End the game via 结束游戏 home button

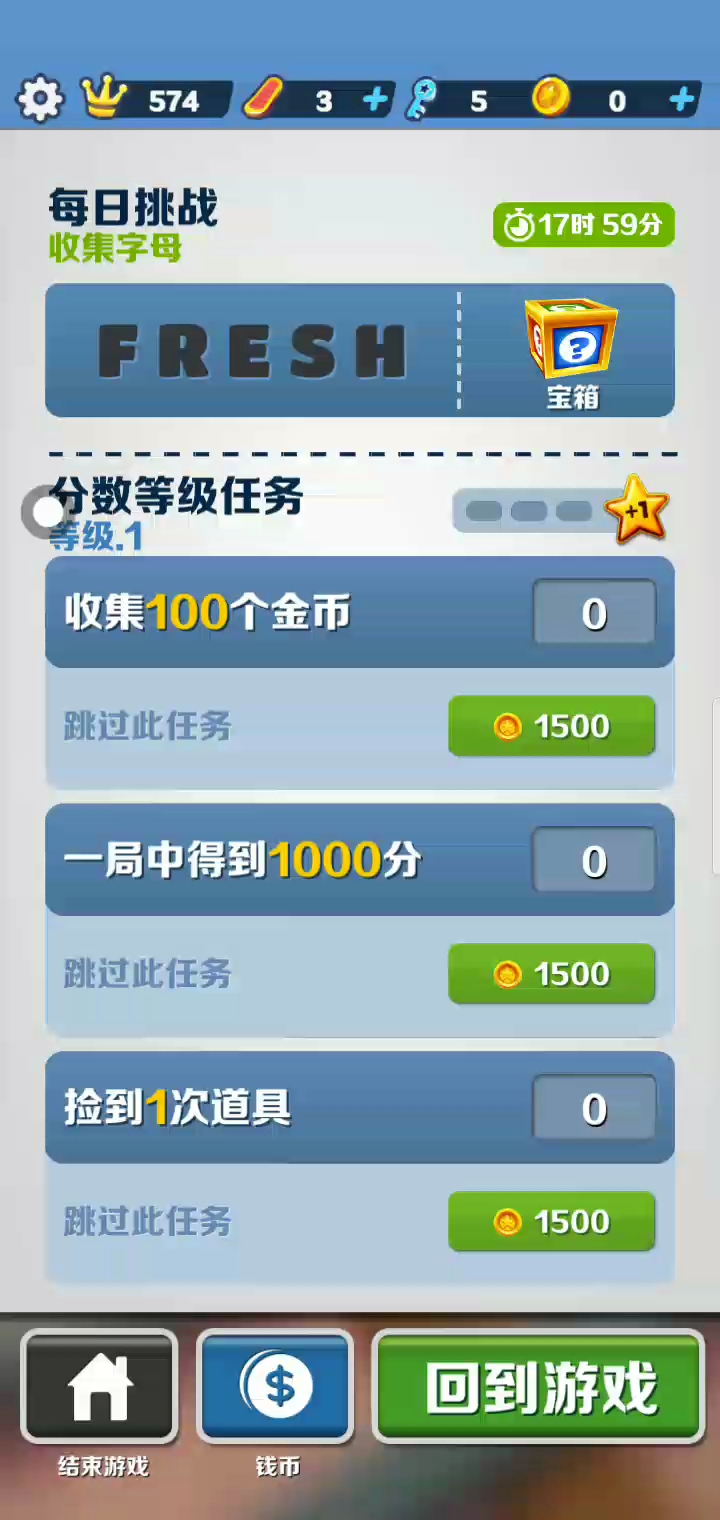coord(100,1387)
